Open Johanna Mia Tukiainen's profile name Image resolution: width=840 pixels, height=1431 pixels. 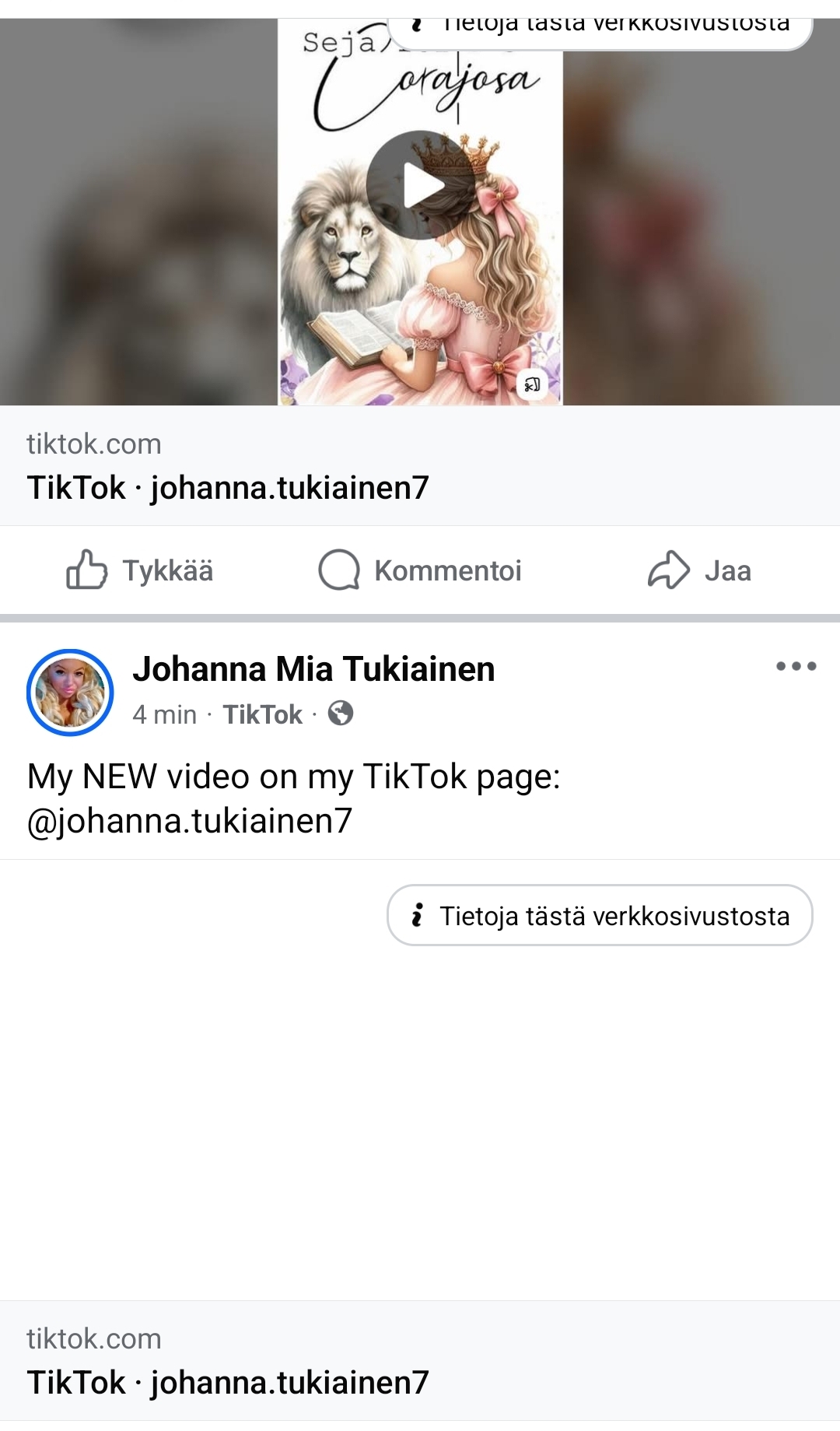coord(313,669)
